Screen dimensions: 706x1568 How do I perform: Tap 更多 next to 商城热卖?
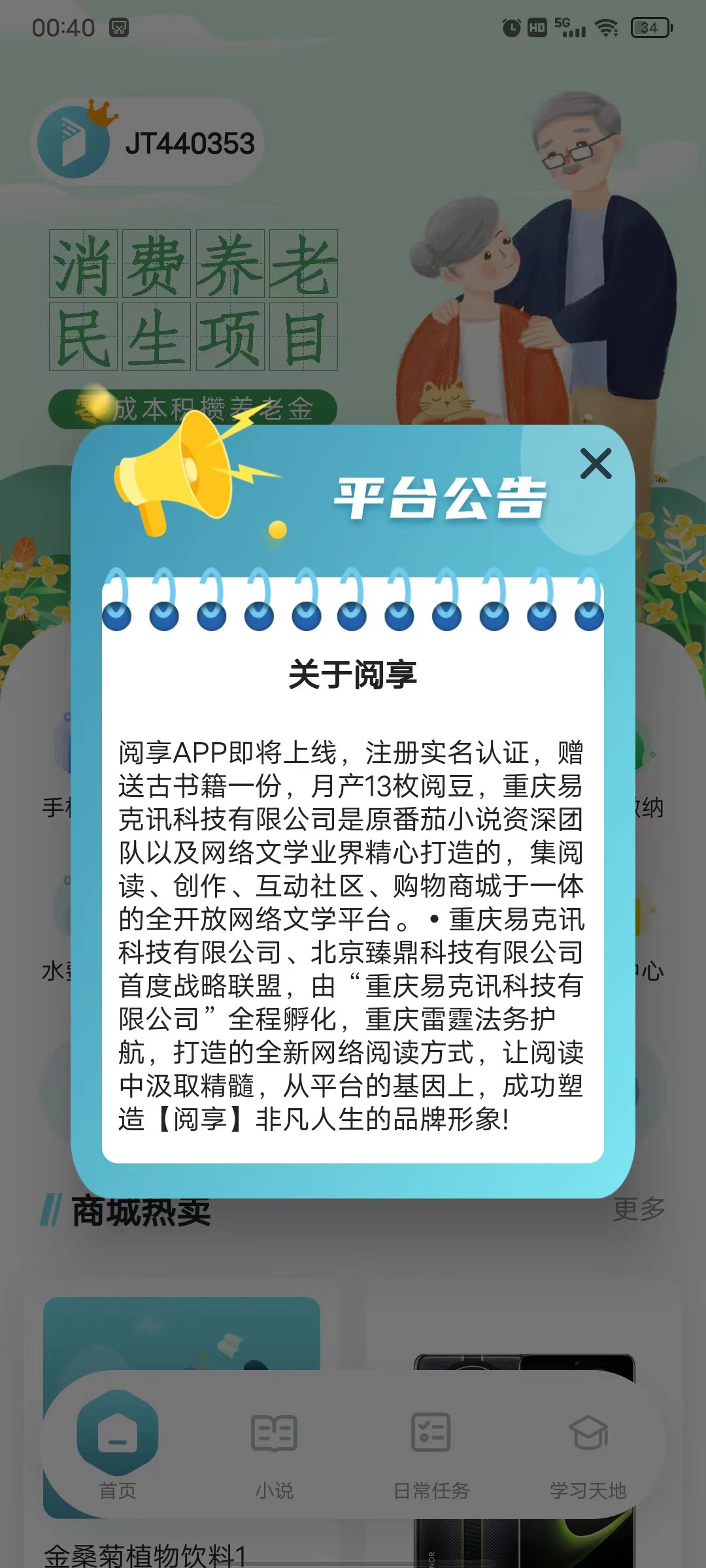(639, 1210)
